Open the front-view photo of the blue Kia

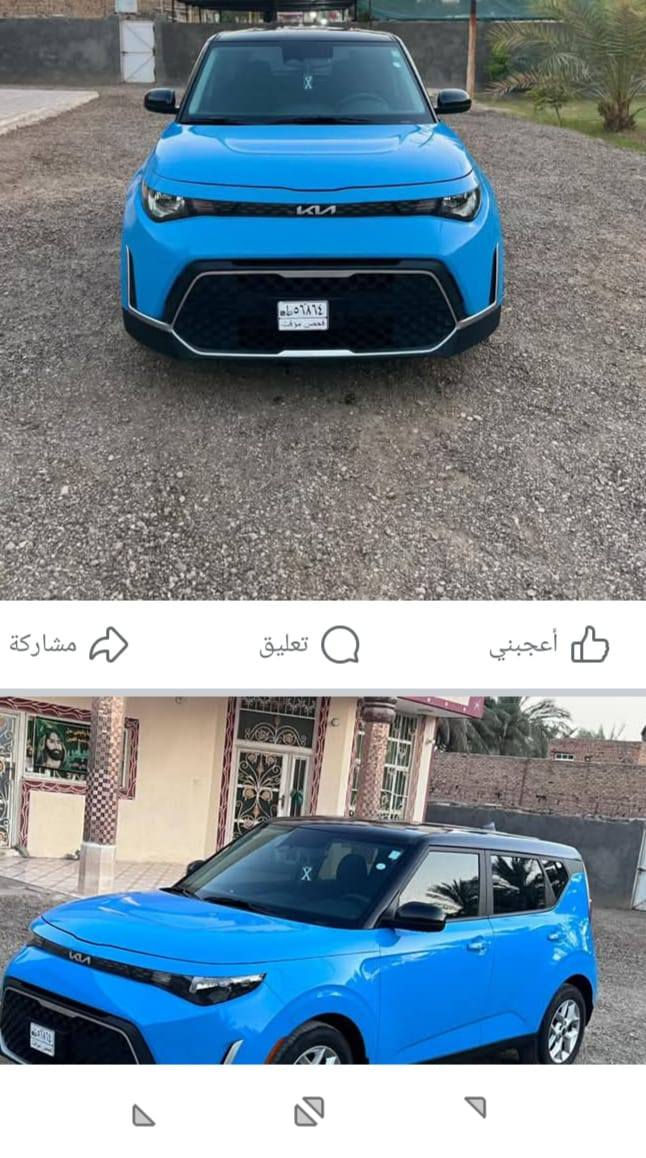[322, 300]
